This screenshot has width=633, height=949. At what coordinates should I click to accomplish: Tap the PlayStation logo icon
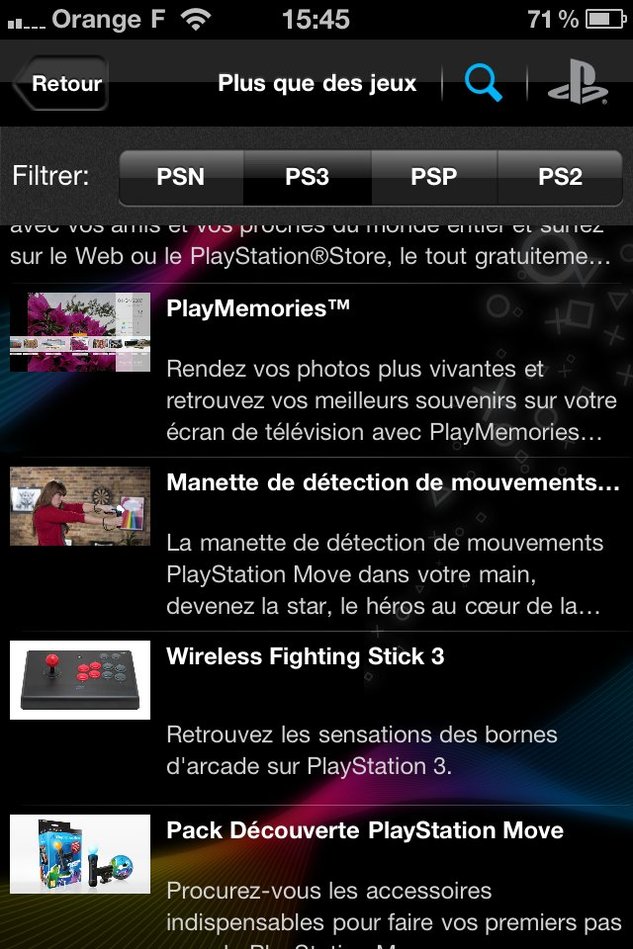578,84
